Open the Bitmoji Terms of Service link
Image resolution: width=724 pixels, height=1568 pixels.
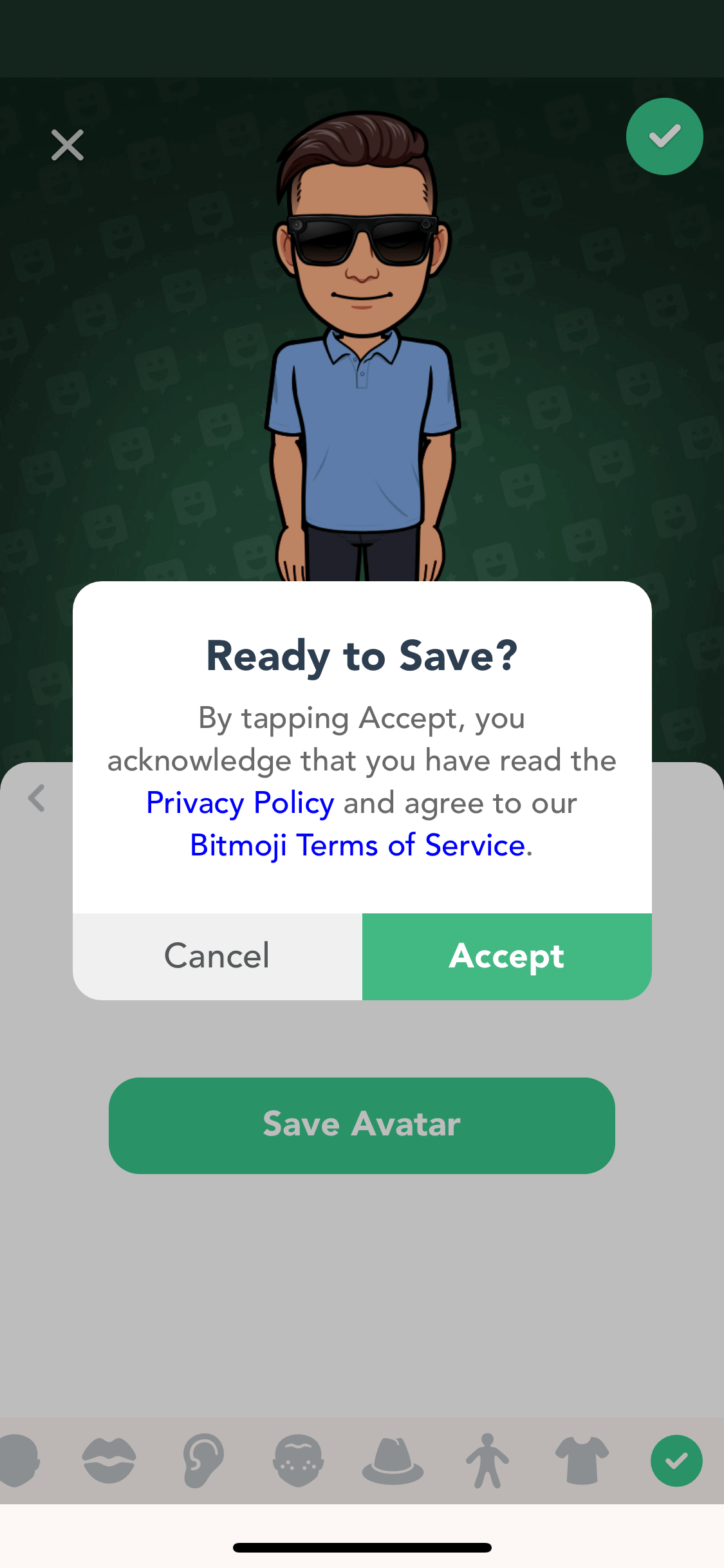pos(358,845)
